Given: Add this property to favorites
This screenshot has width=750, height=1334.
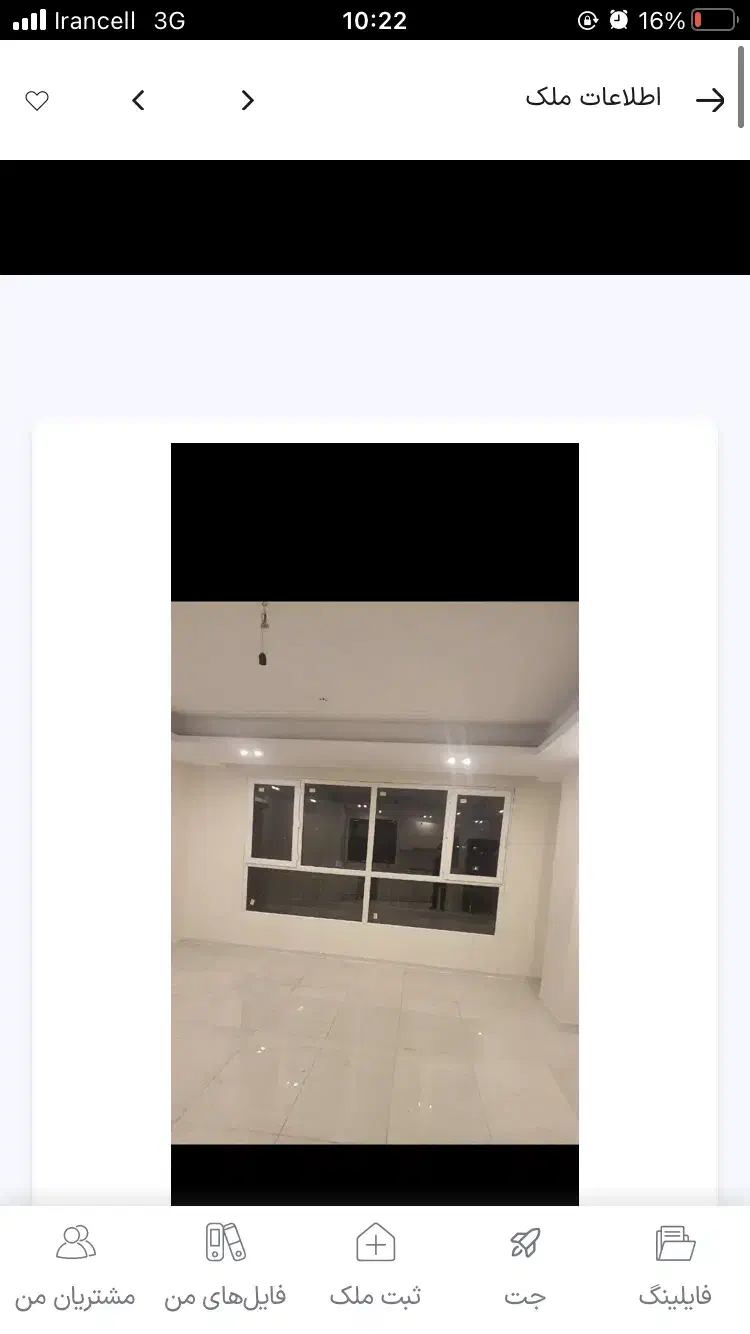Looking at the screenshot, I should click(37, 100).
